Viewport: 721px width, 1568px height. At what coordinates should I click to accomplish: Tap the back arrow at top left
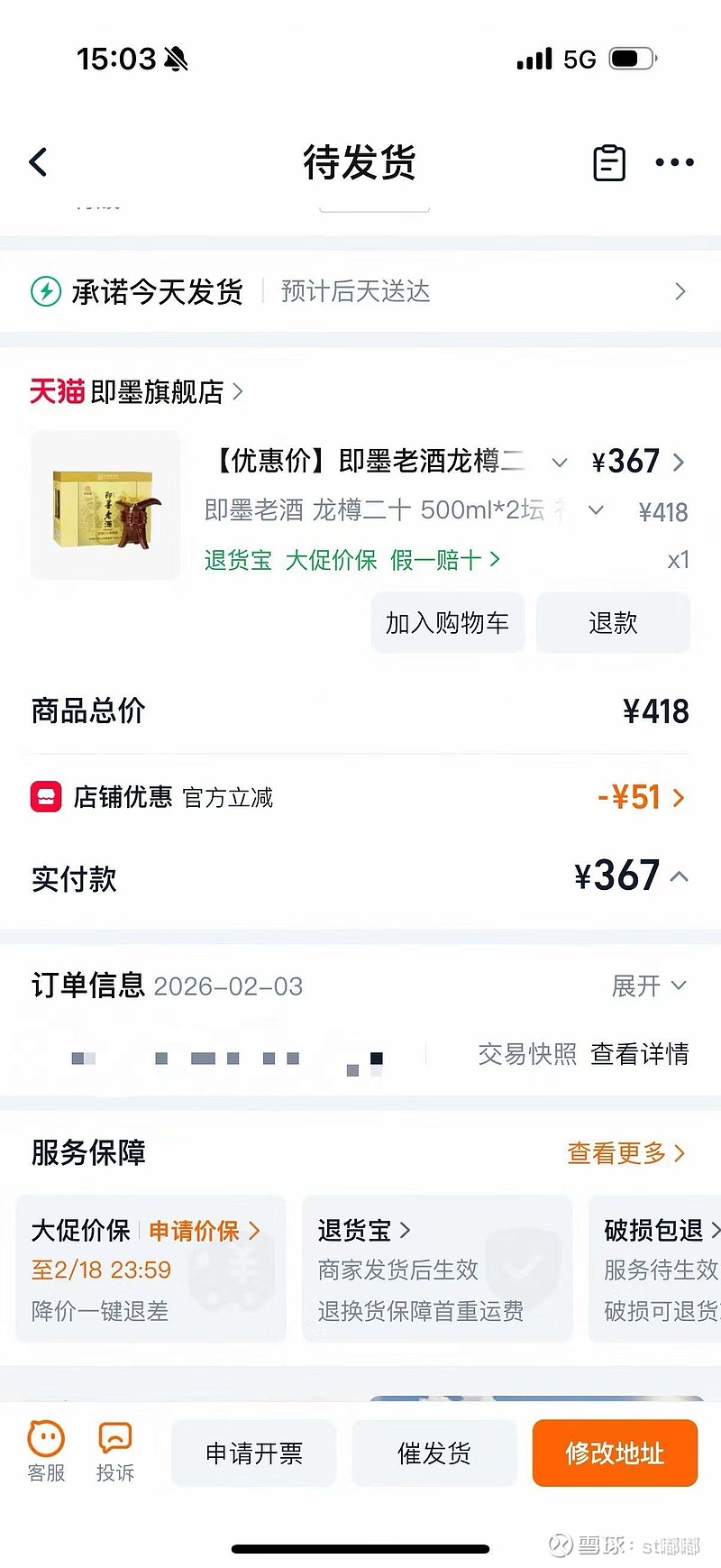[36, 162]
